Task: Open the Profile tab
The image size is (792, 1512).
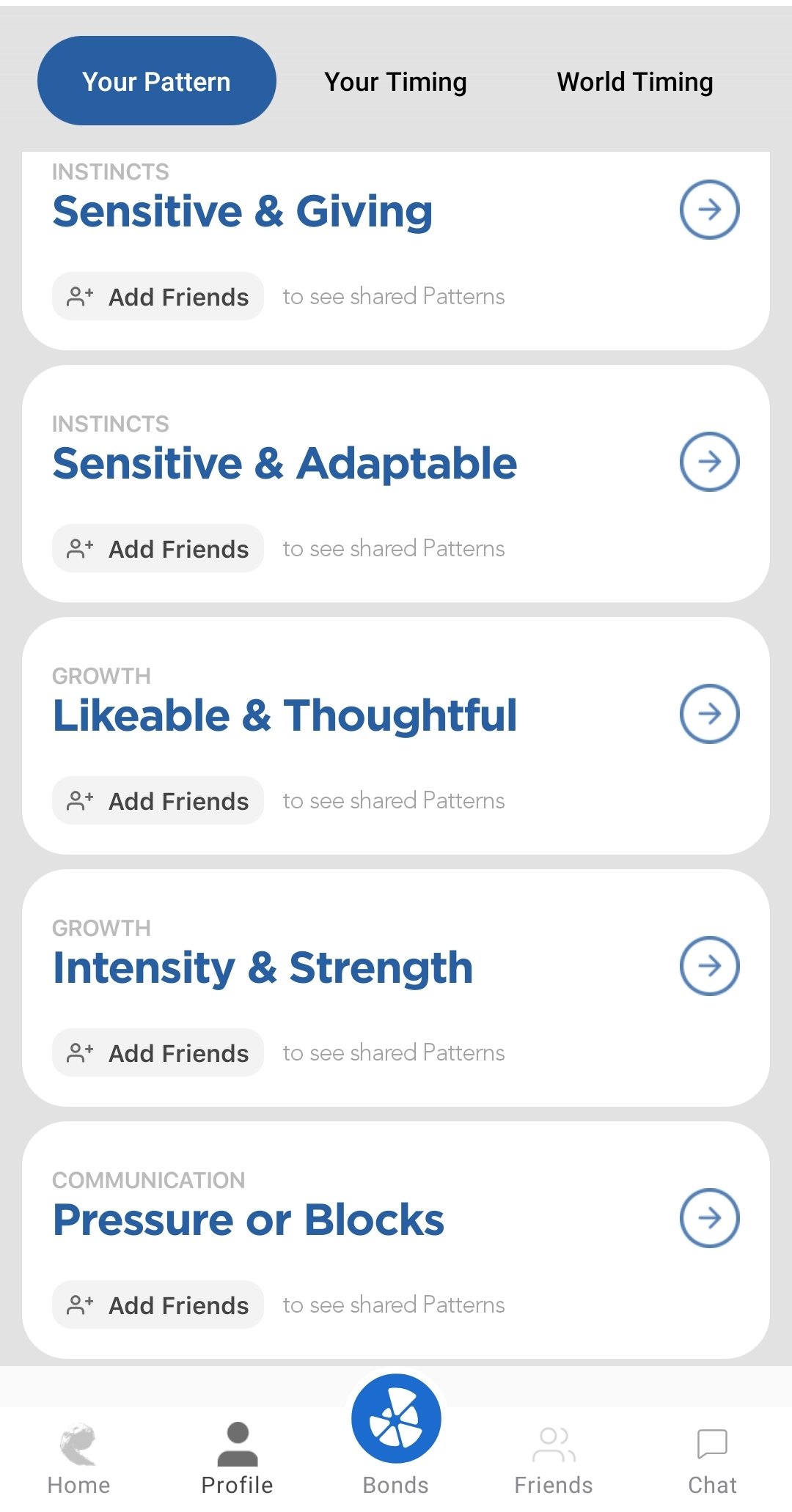Action: point(237,1458)
